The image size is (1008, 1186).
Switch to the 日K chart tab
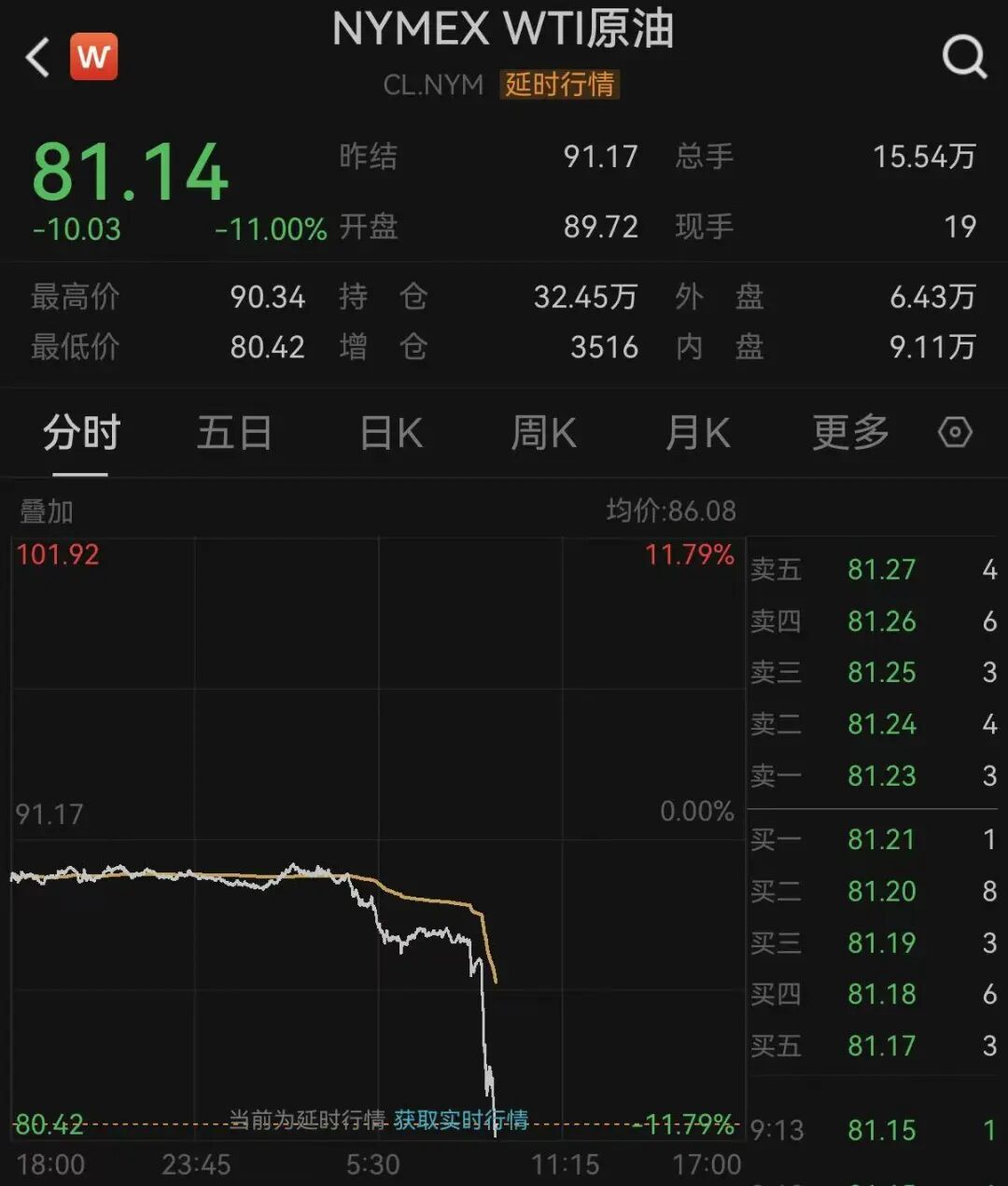(x=391, y=434)
